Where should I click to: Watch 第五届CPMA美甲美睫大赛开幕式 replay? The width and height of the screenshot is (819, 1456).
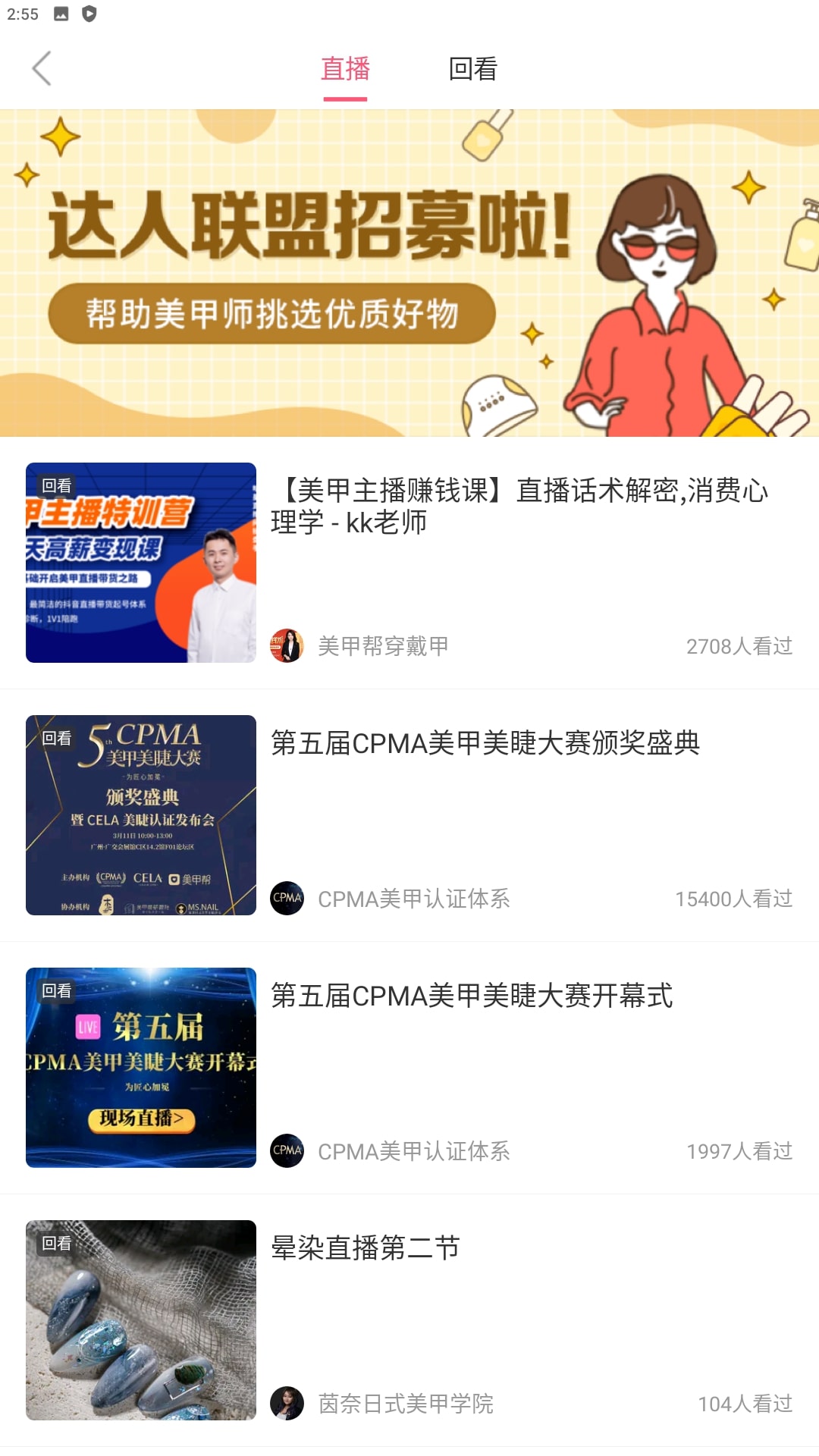click(x=409, y=1068)
